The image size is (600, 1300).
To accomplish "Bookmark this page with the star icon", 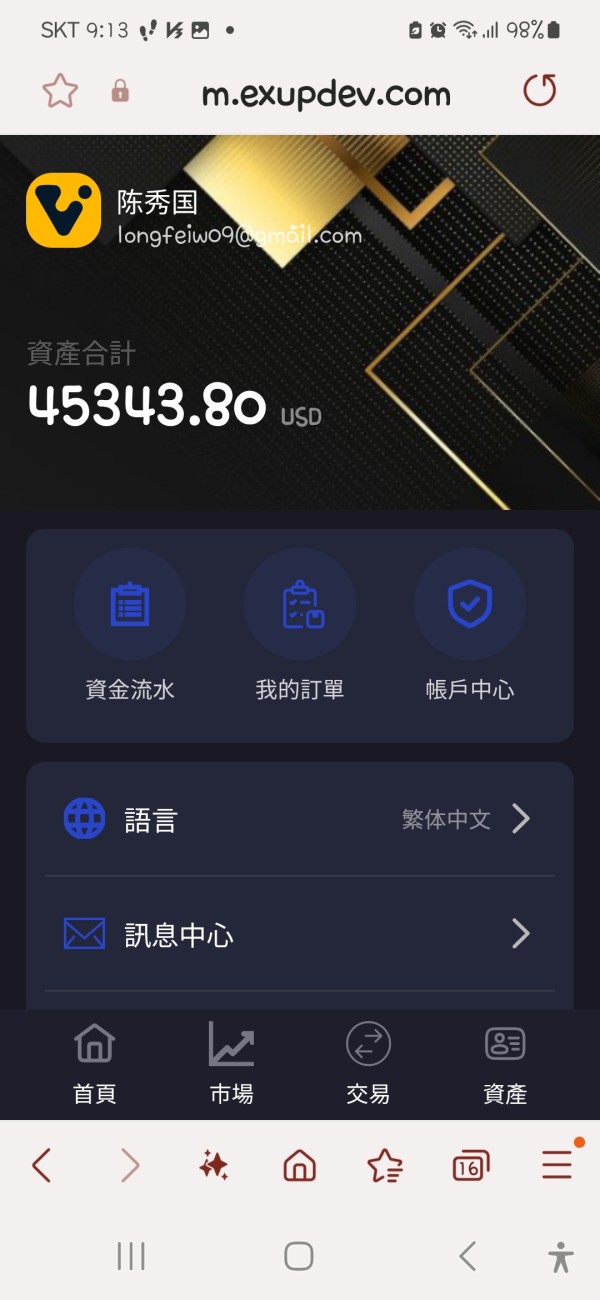I will tap(60, 92).
